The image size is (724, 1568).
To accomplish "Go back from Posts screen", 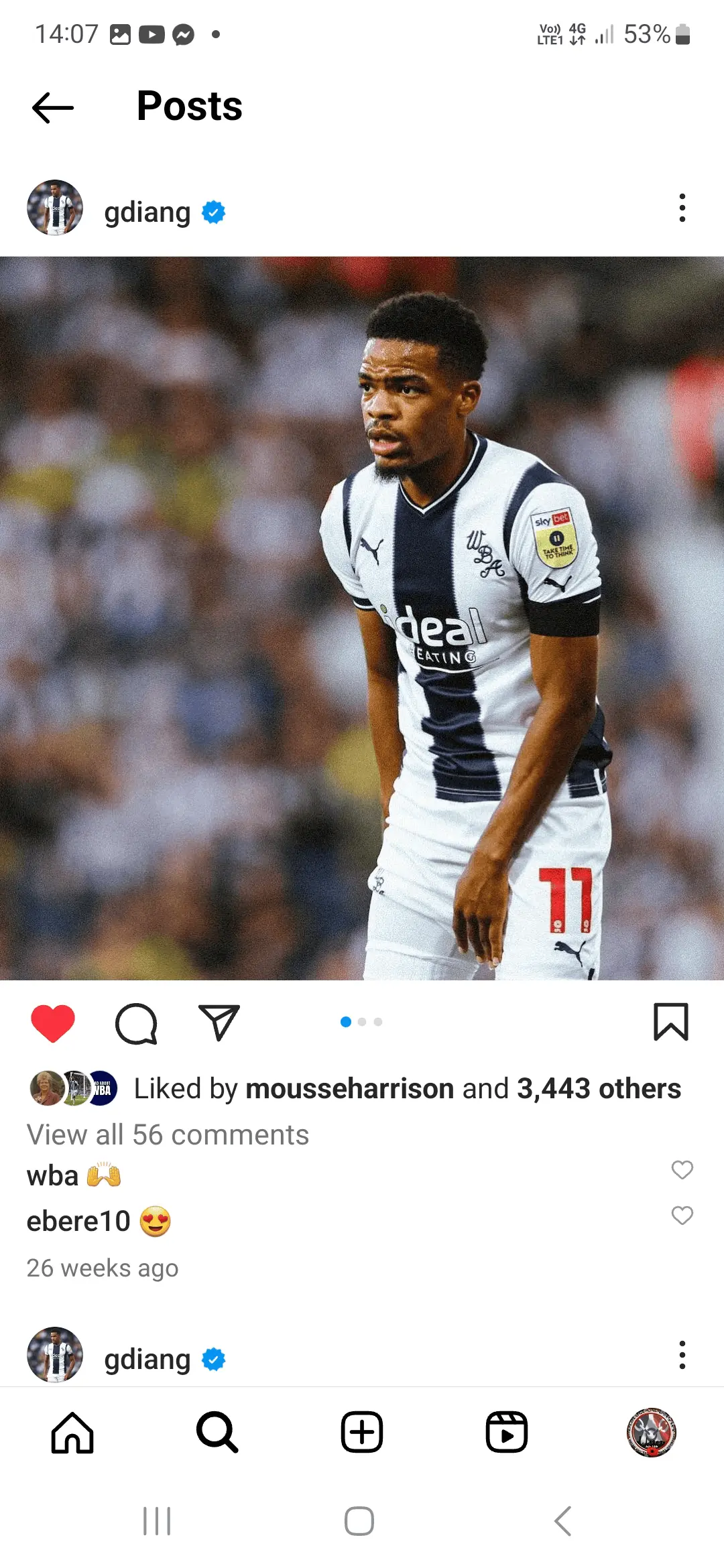I will [x=52, y=108].
